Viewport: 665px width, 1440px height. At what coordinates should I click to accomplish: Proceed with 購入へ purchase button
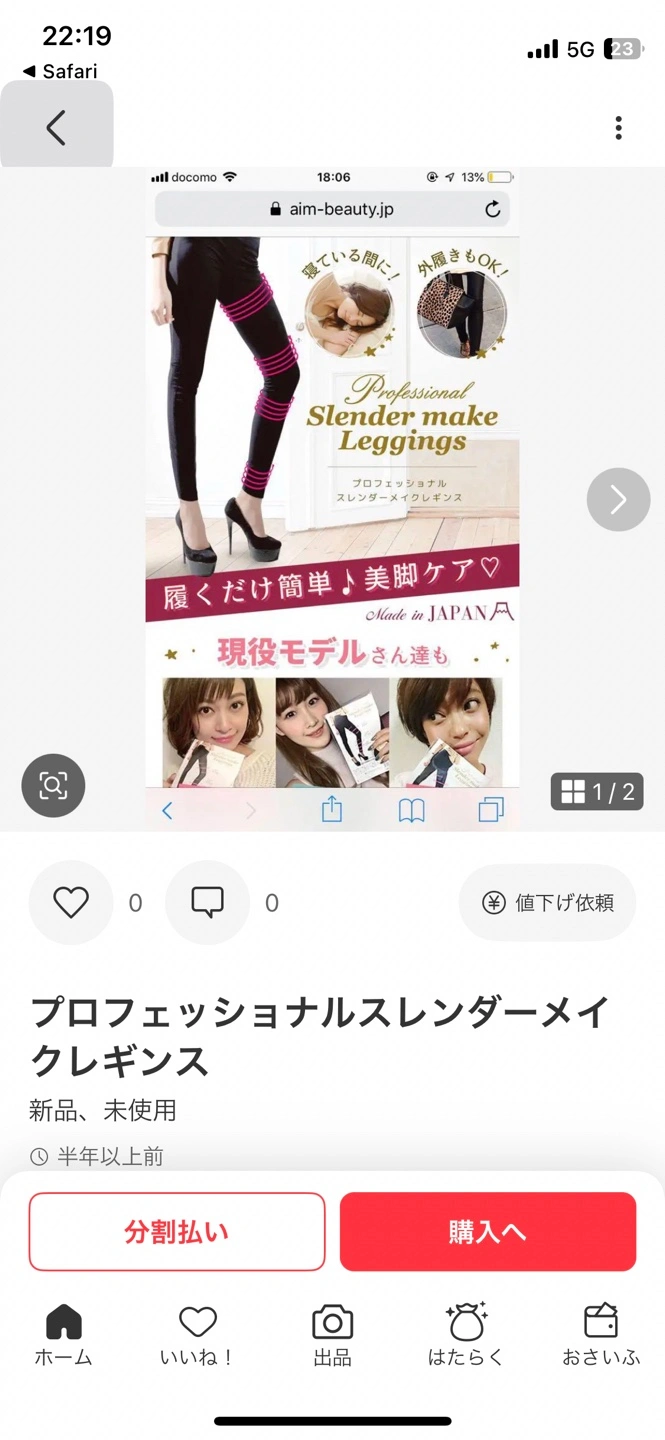488,1232
